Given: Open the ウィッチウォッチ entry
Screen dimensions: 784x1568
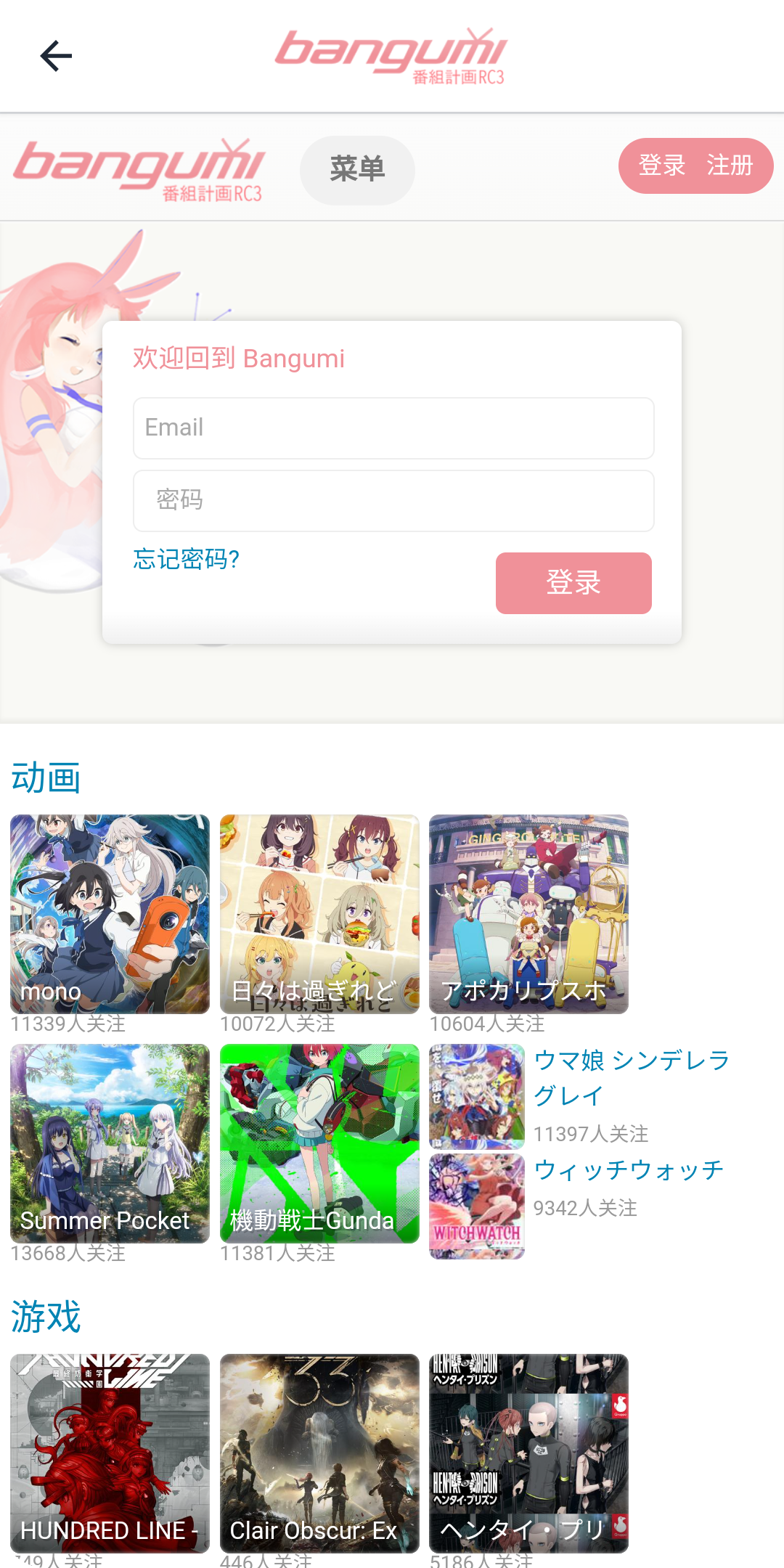Looking at the screenshot, I should 629,1170.
